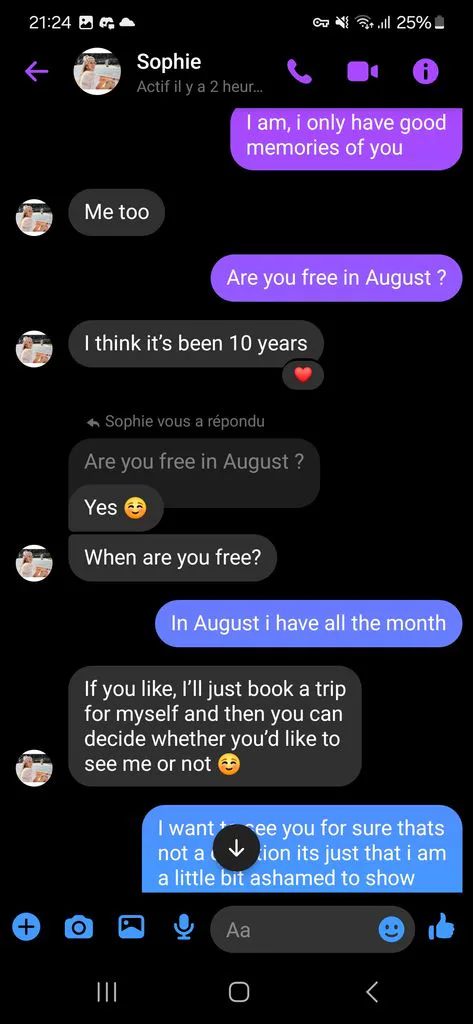Screen dimensions: 473x1024
Task: Open the emoji picker in message field
Action: click(392, 929)
